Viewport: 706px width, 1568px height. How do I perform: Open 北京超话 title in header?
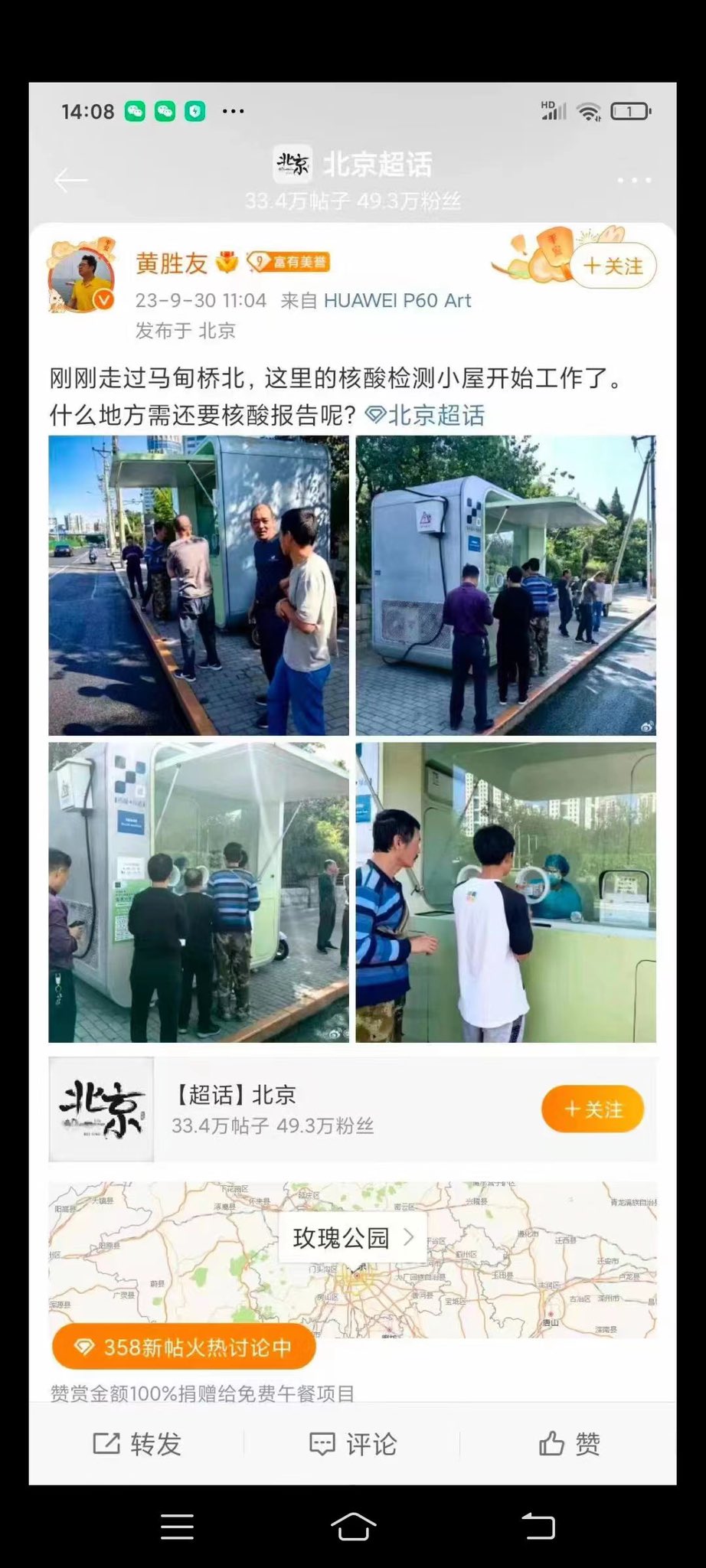coord(354,165)
